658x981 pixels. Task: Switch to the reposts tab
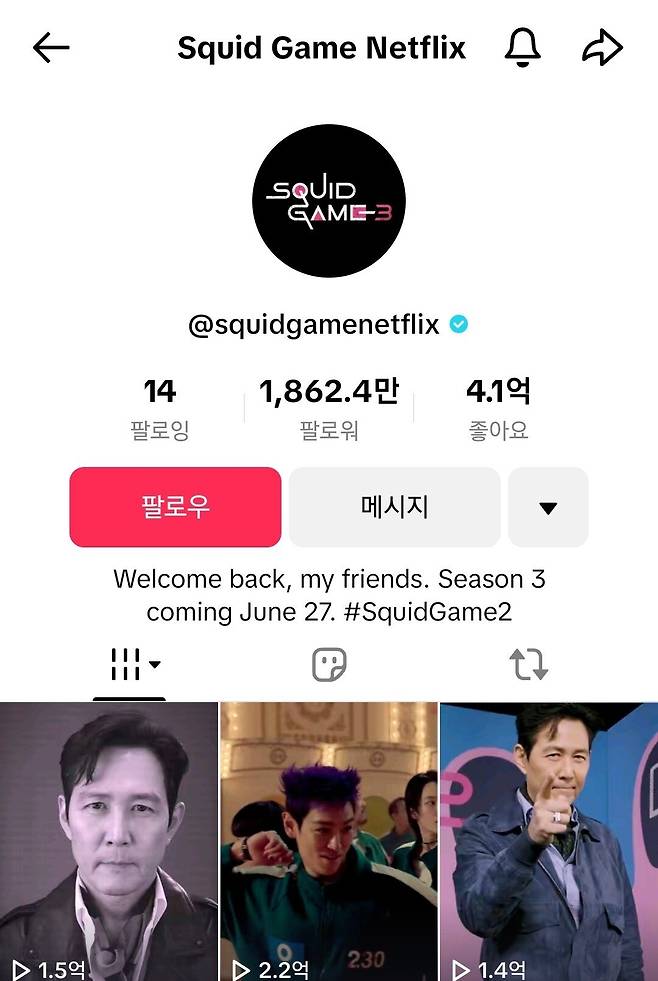pos(528,664)
